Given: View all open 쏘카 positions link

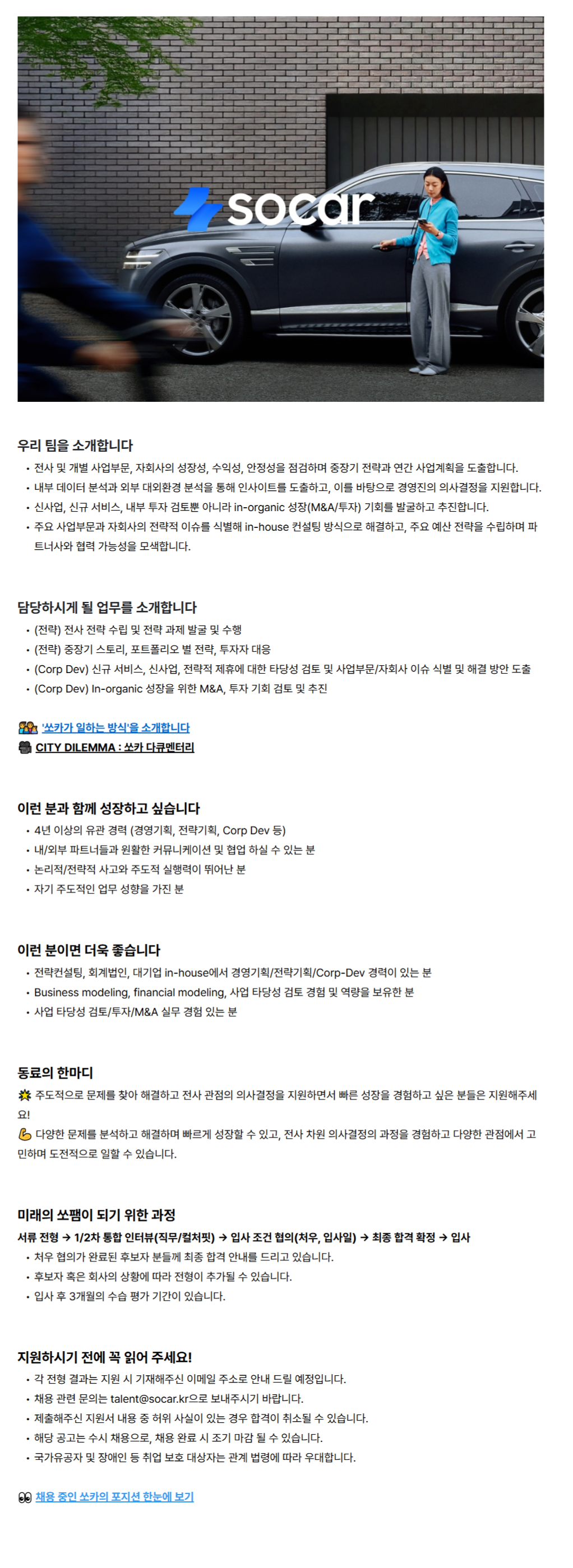Looking at the screenshot, I should (x=114, y=1496).
